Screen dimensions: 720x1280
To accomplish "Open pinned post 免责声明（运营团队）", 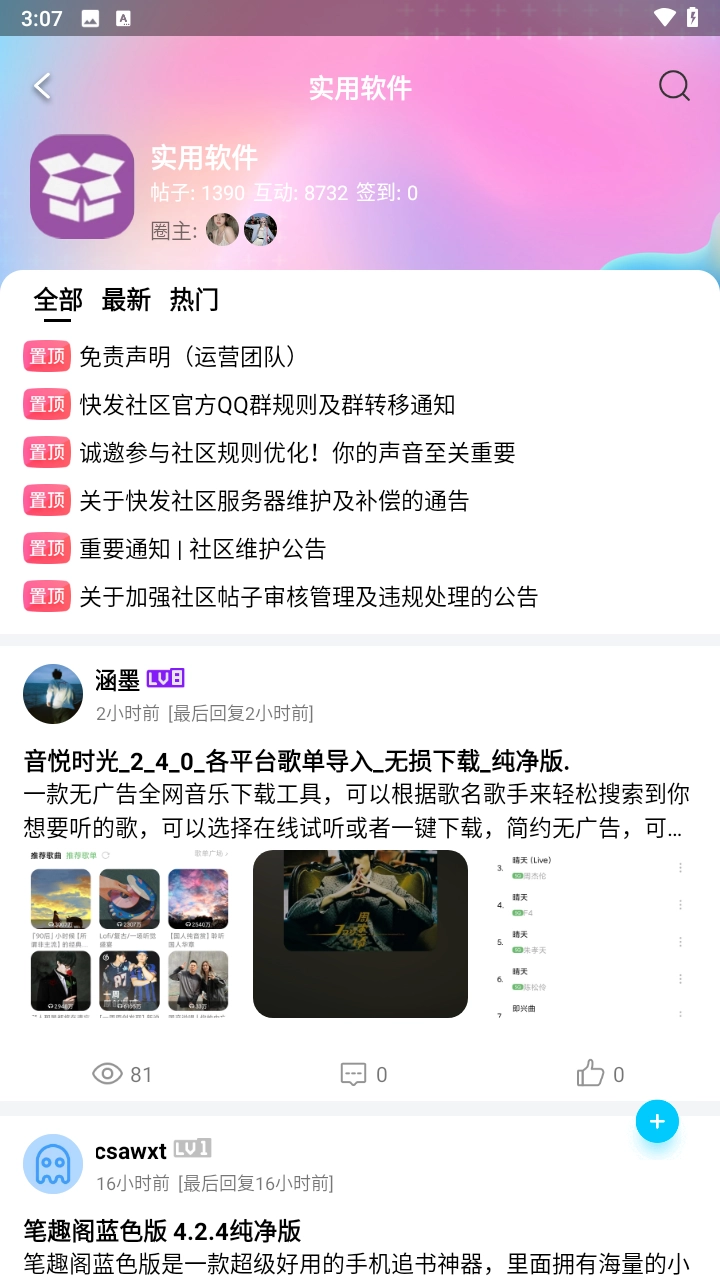I will (x=191, y=357).
